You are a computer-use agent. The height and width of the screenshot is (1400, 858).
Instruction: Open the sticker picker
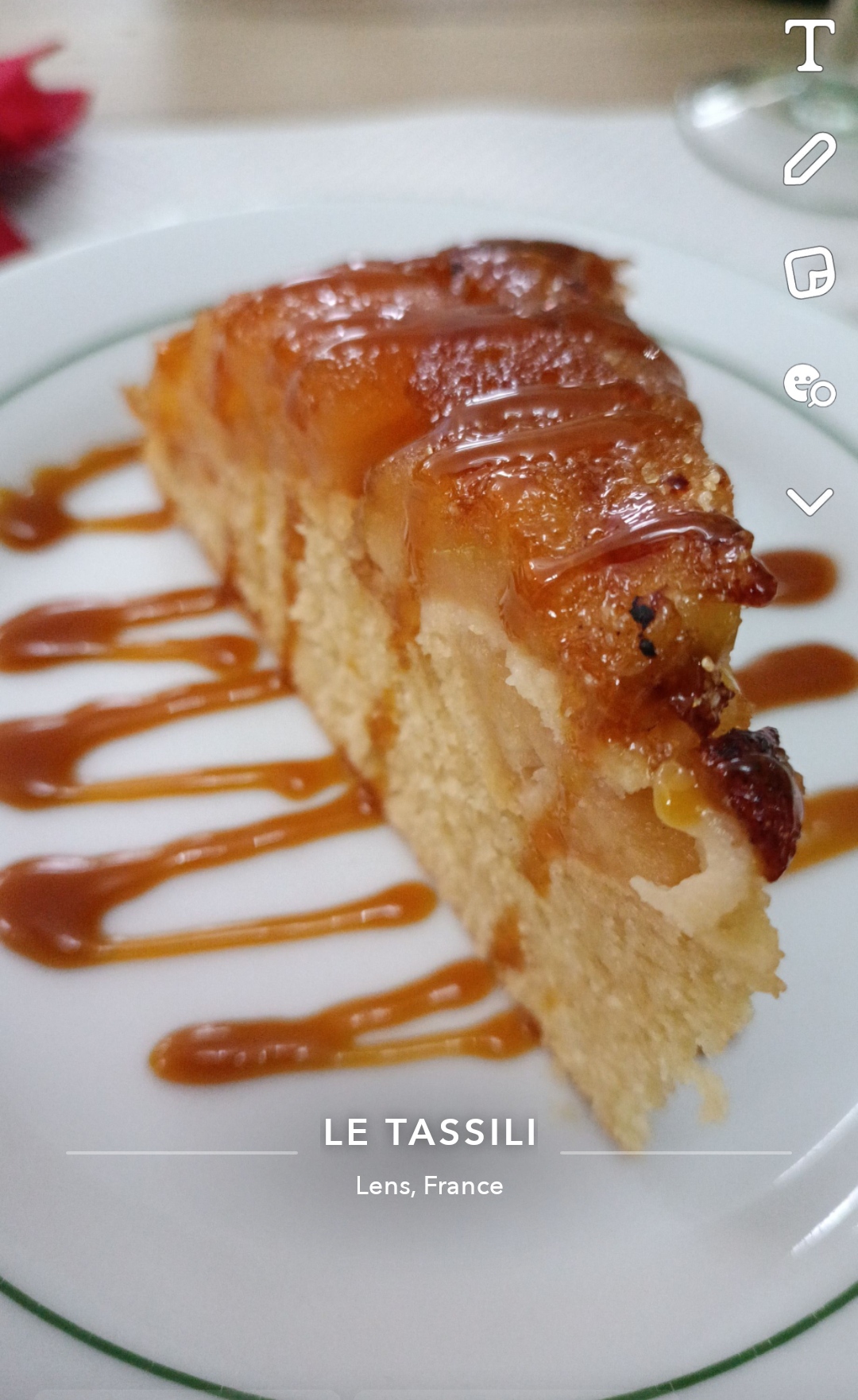click(x=810, y=273)
